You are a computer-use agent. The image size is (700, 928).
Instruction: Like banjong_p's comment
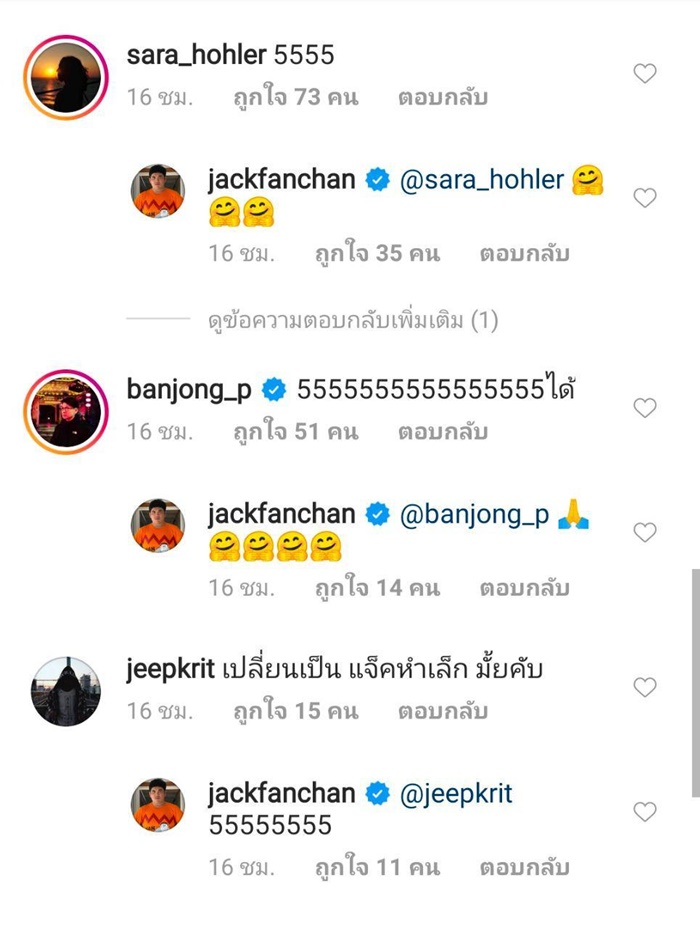(646, 408)
